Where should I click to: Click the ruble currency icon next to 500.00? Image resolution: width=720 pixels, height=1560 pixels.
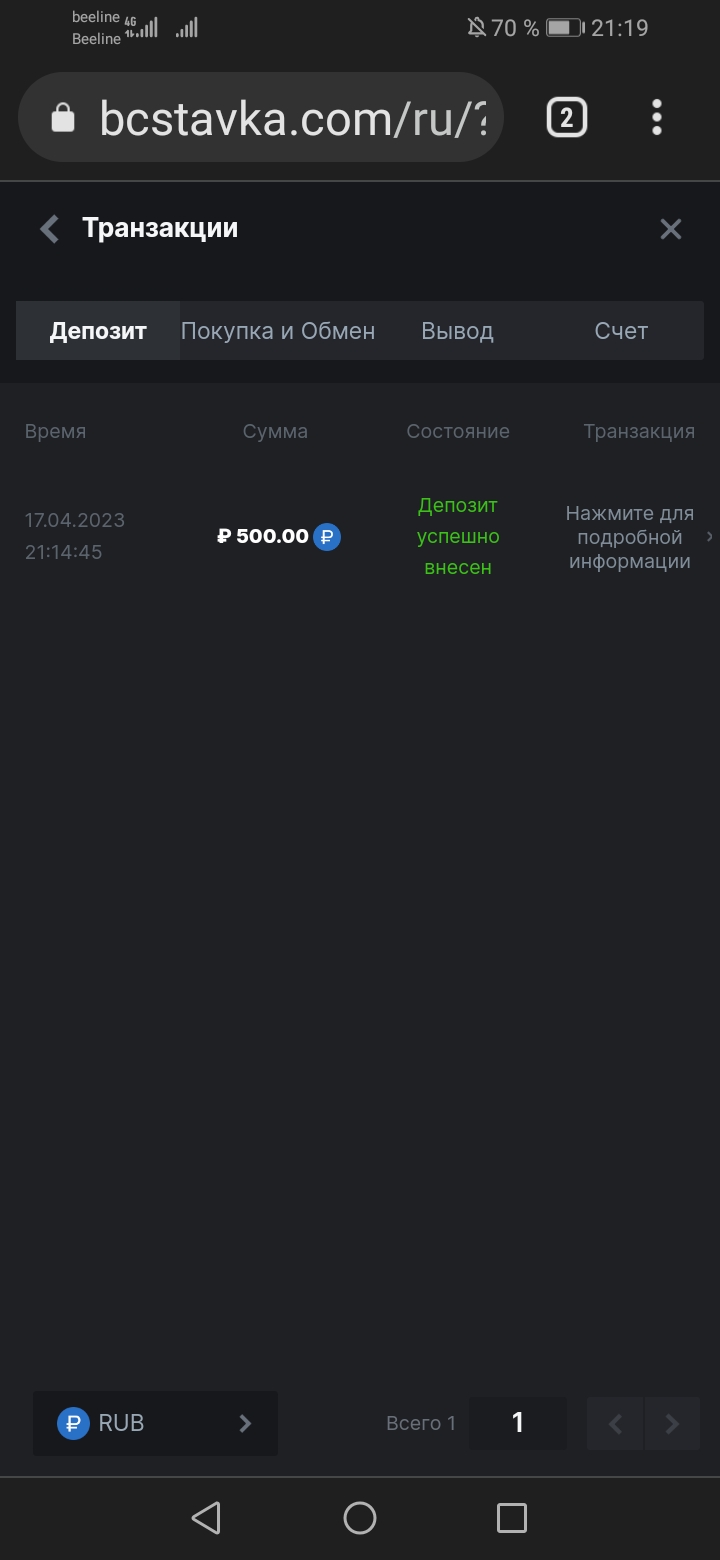325,536
